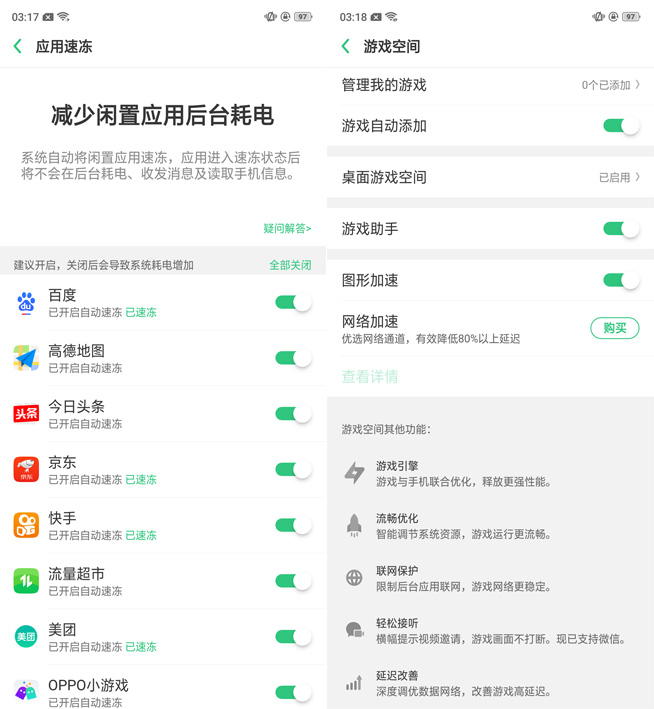Open 桌面游戏空间 settings
The image size is (654, 709).
click(x=490, y=177)
